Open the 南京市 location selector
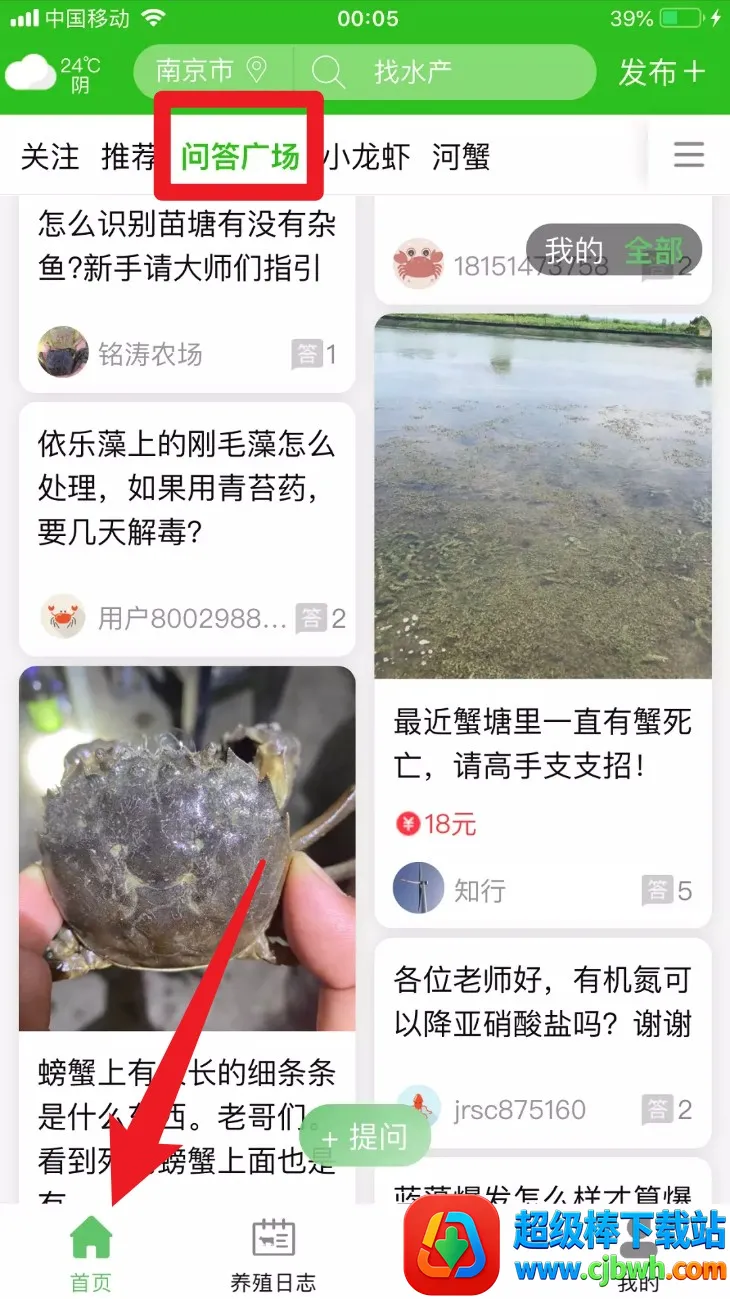This screenshot has width=730, height=1299. [x=211, y=71]
